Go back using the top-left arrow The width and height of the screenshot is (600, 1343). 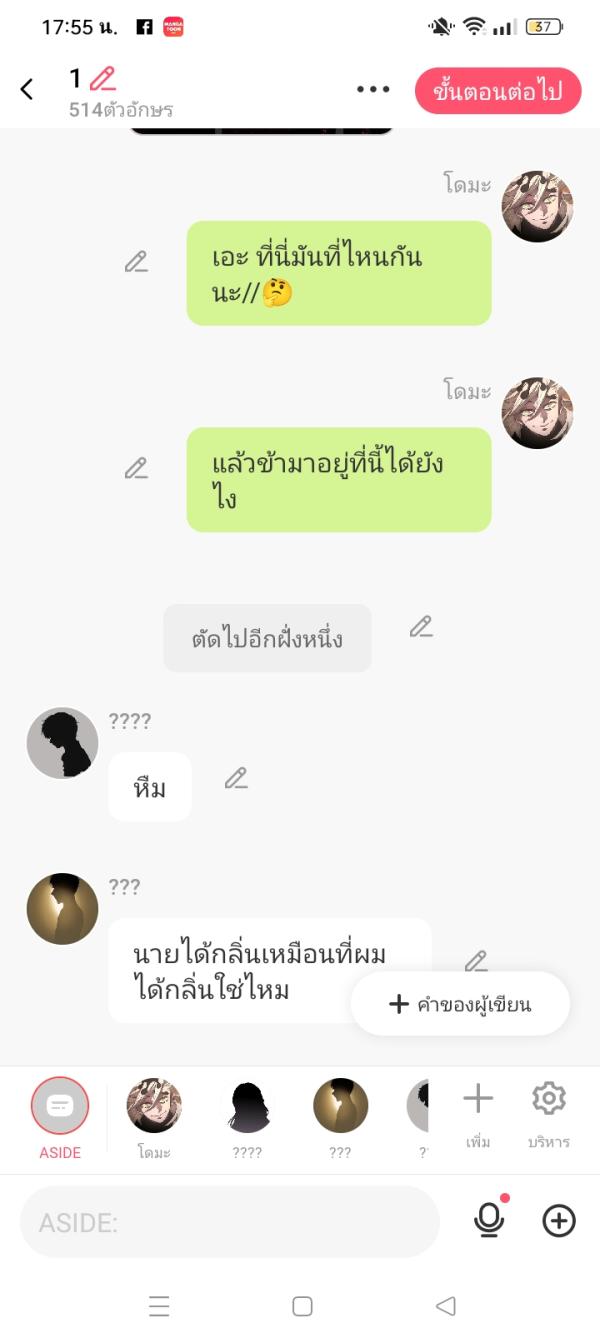pos(27,90)
